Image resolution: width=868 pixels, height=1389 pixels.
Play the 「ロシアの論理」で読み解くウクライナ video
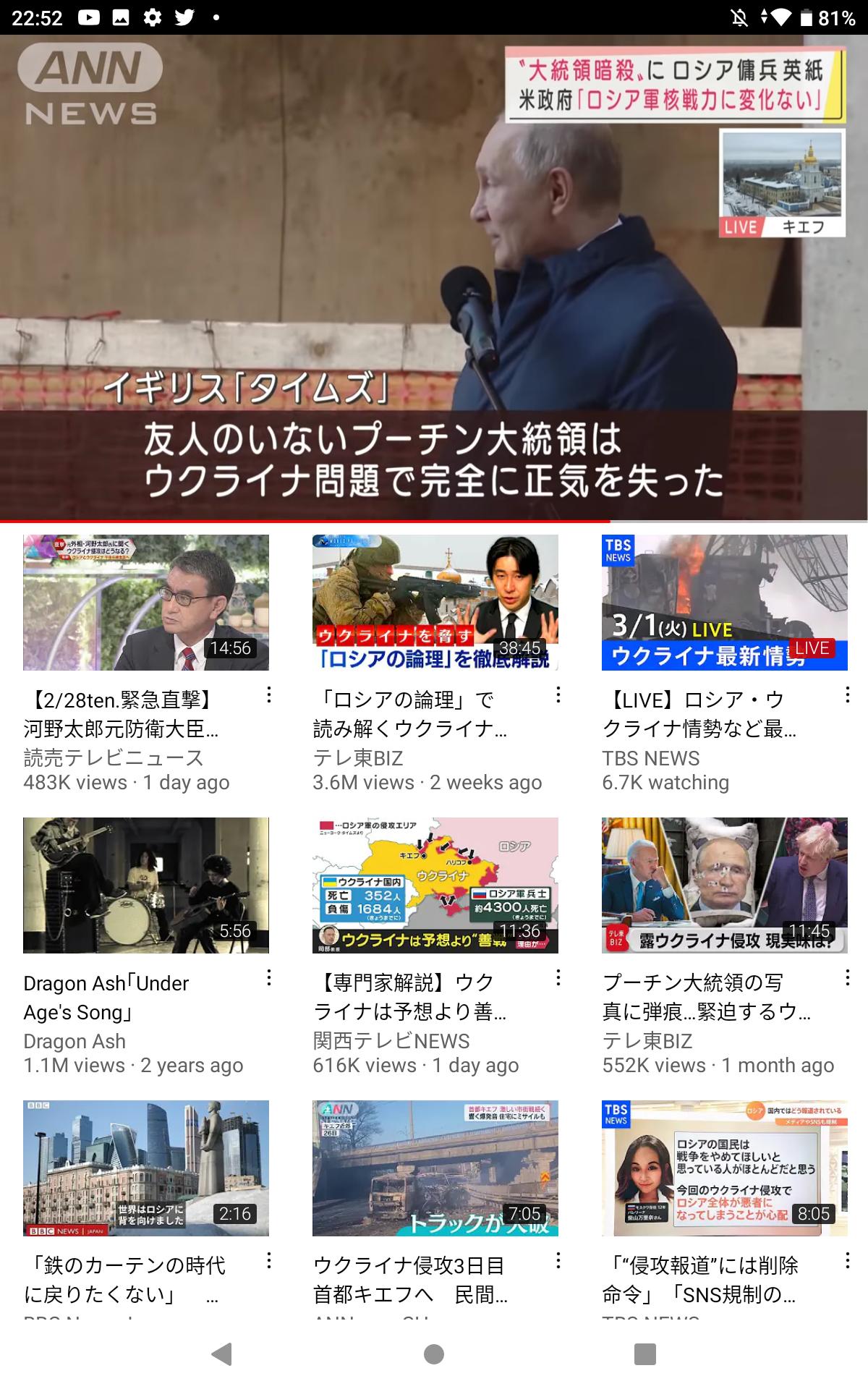click(435, 603)
